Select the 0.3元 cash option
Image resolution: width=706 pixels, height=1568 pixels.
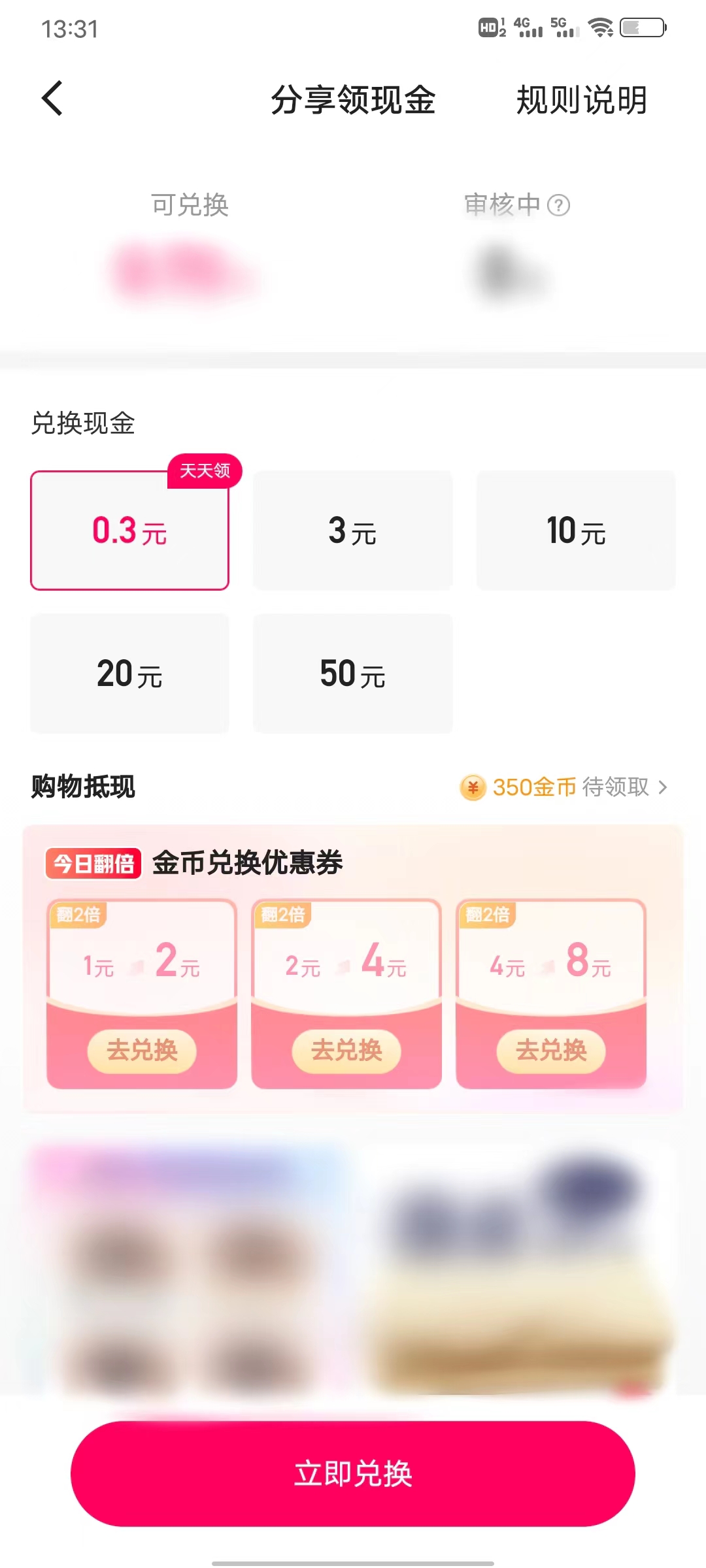coord(129,531)
